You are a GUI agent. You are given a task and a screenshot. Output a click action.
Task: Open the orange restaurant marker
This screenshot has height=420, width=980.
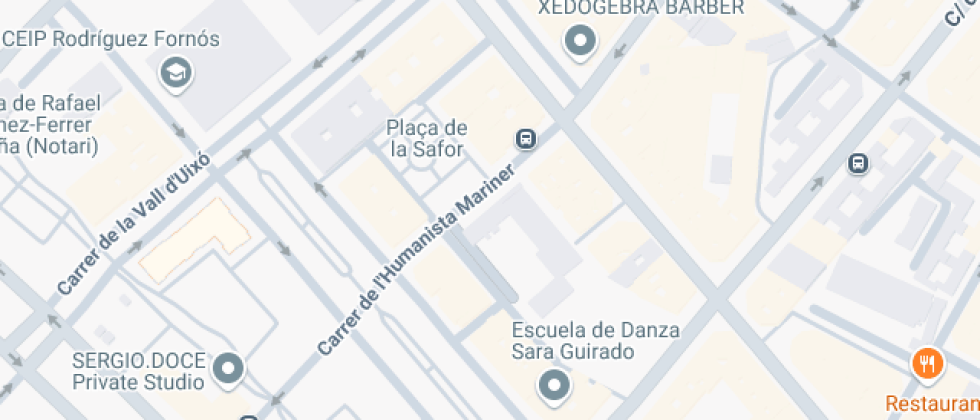pos(928,364)
